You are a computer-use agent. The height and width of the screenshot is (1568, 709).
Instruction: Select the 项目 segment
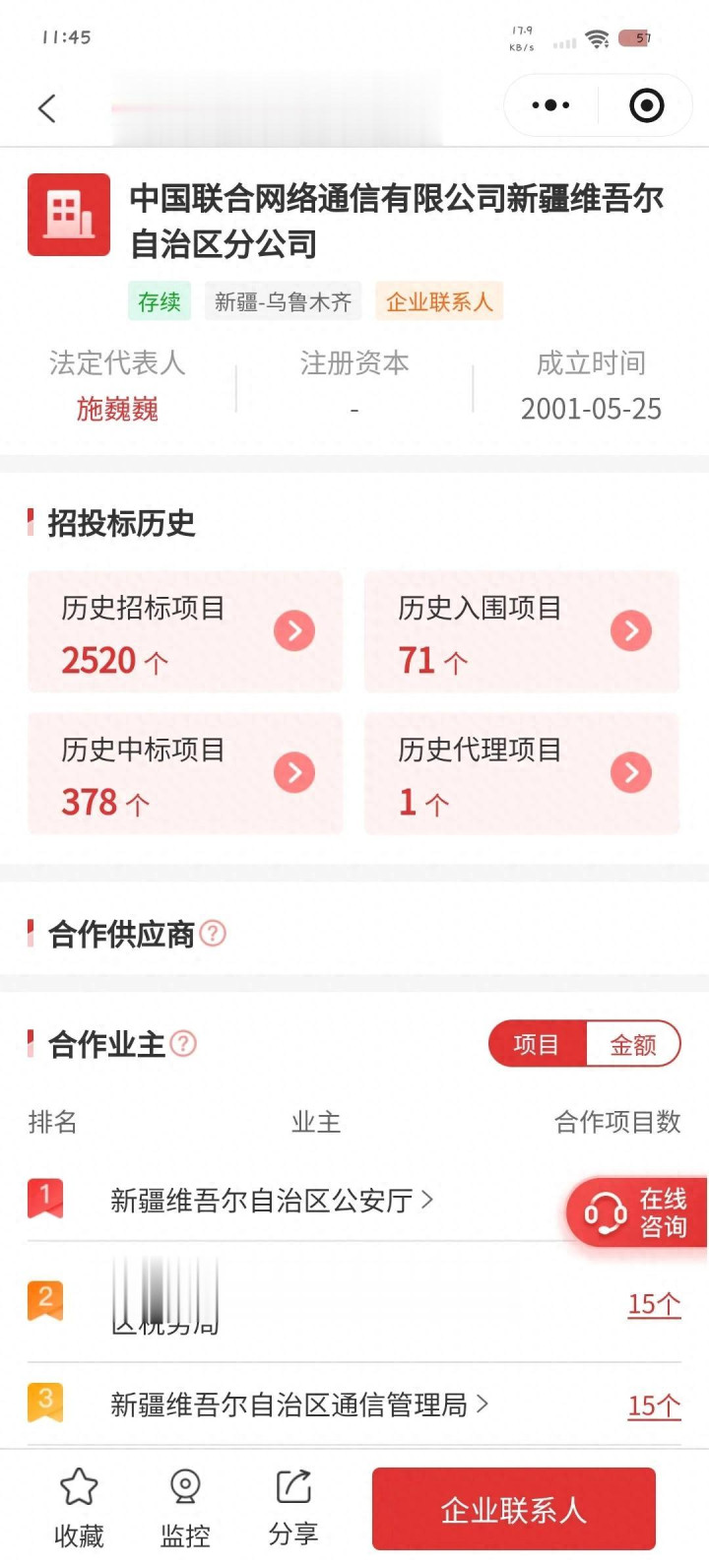(537, 1044)
